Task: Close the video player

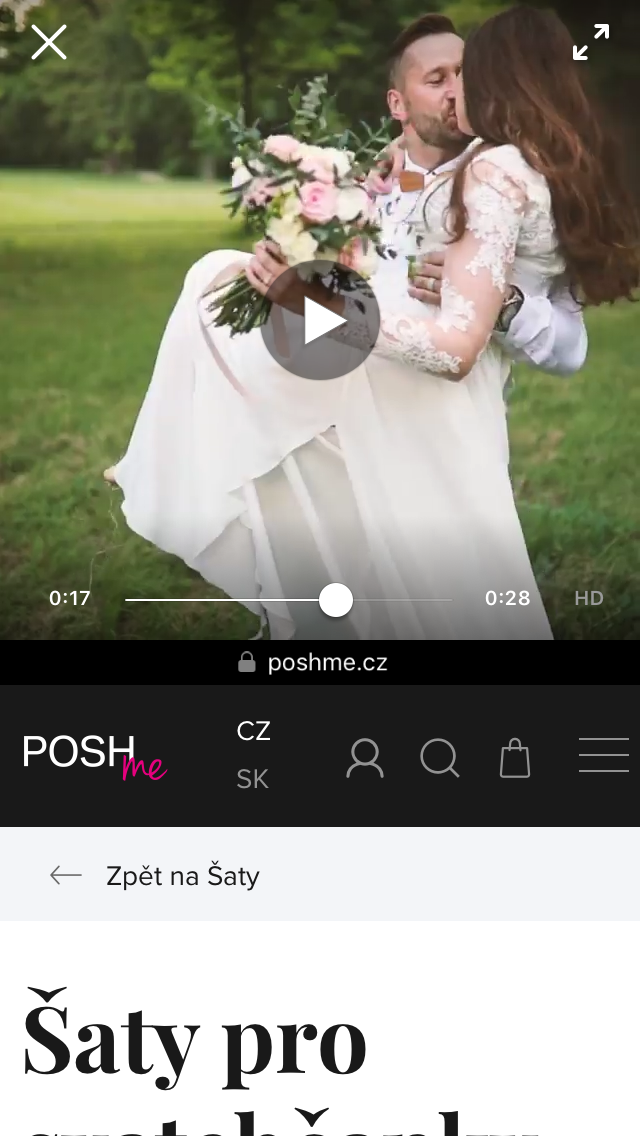Action: pos(49,42)
